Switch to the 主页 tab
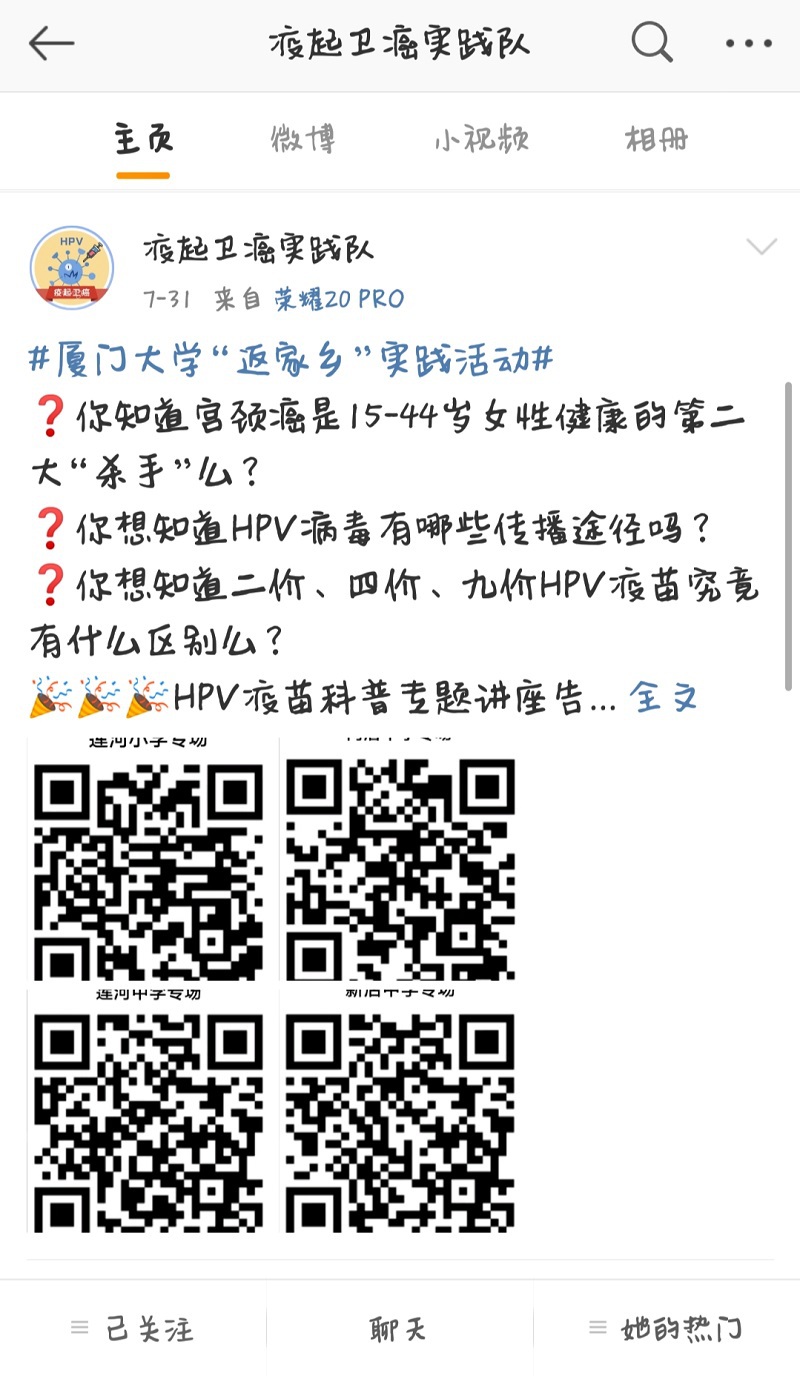The height and width of the screenshot is (1376, 800). pyautogui.click(x=143, y=139)
